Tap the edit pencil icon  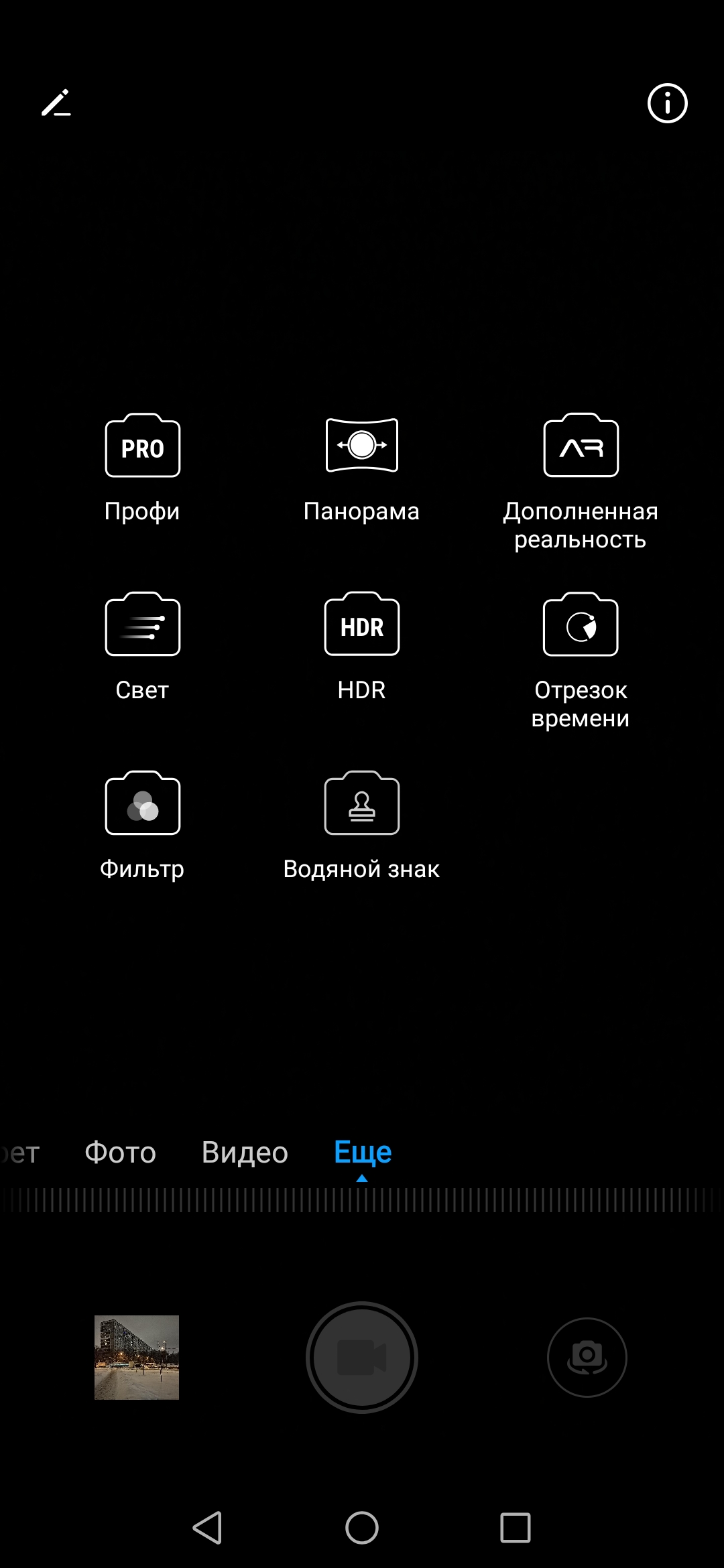[56, 103]
